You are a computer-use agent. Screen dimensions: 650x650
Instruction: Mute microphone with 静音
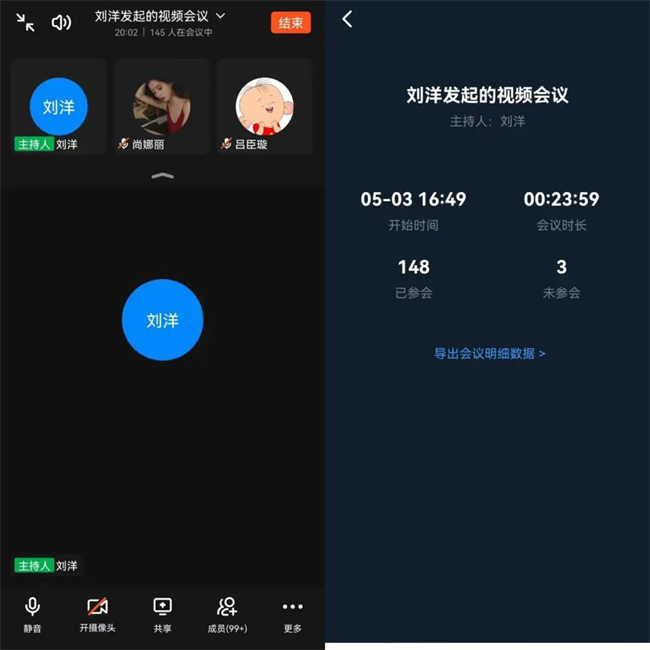click(33, 613)
